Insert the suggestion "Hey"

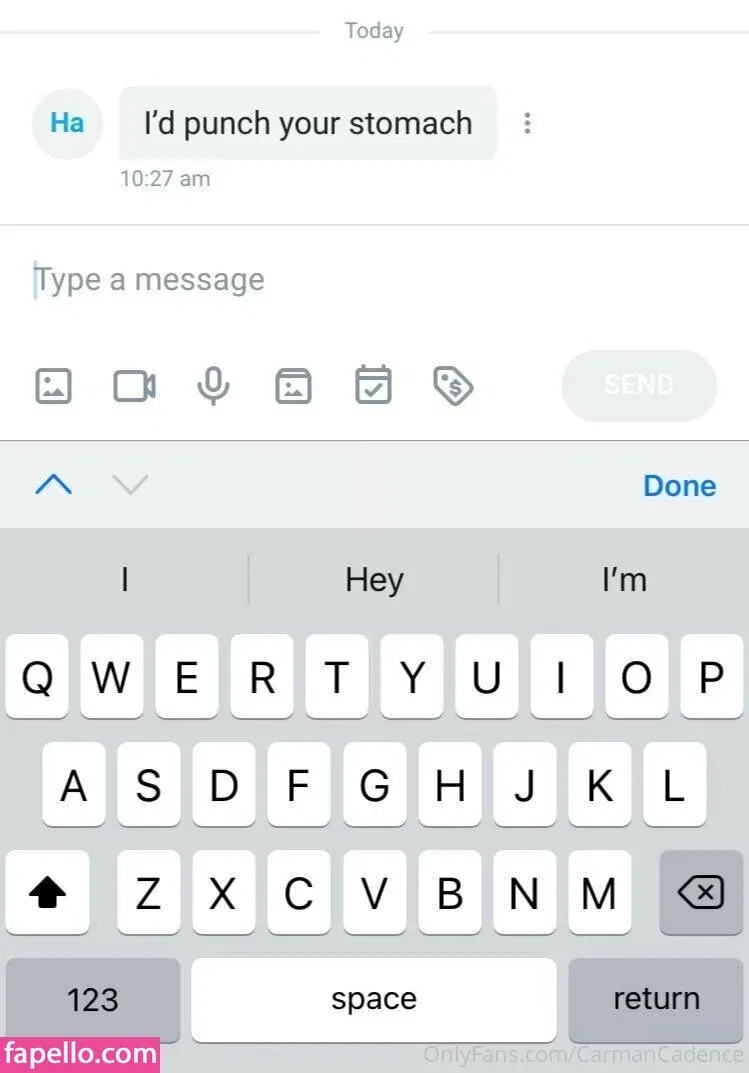pyautogui.click(x=374, y=580)
